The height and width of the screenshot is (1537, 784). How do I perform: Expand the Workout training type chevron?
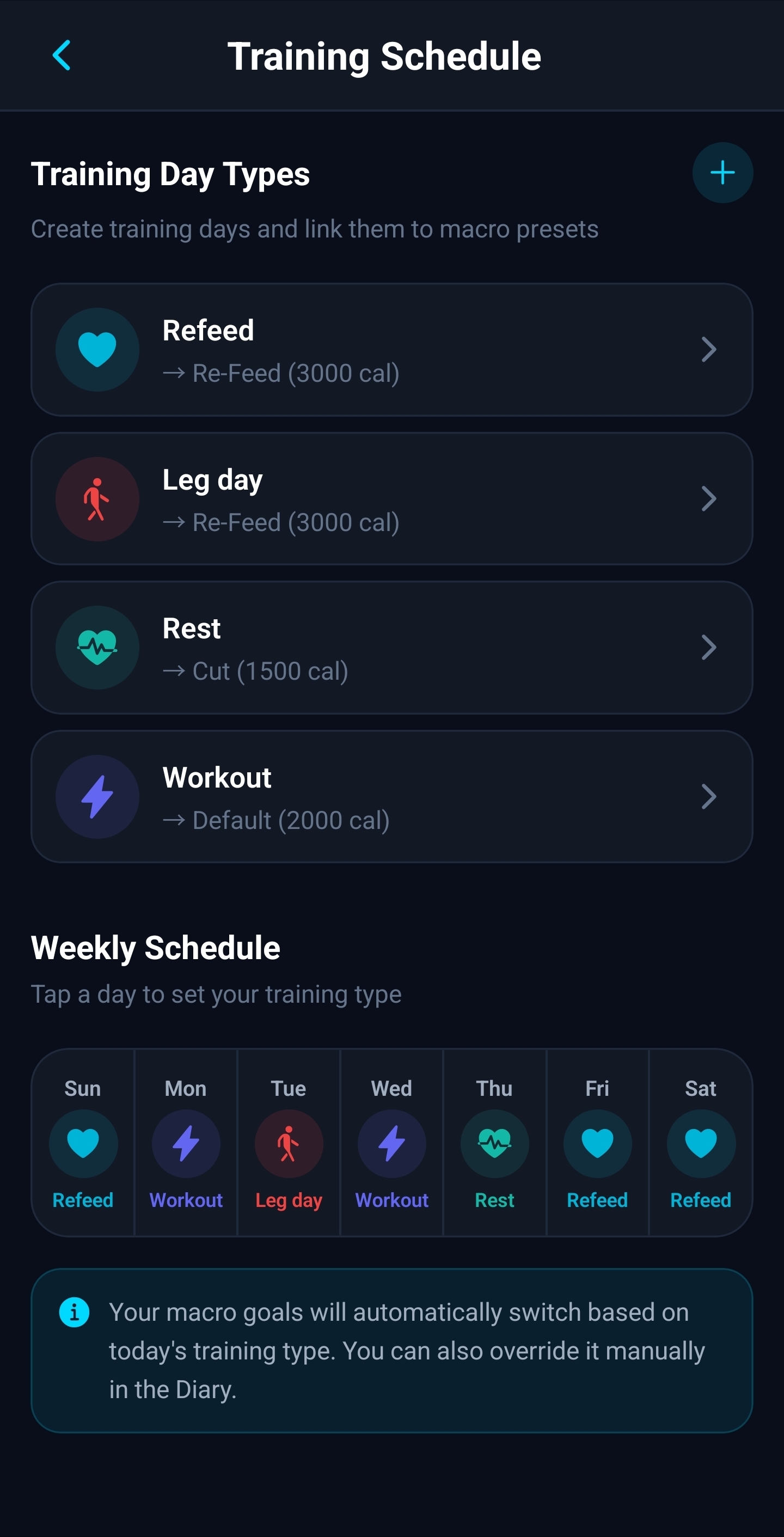pyautogui.click(x=709, y=797)
